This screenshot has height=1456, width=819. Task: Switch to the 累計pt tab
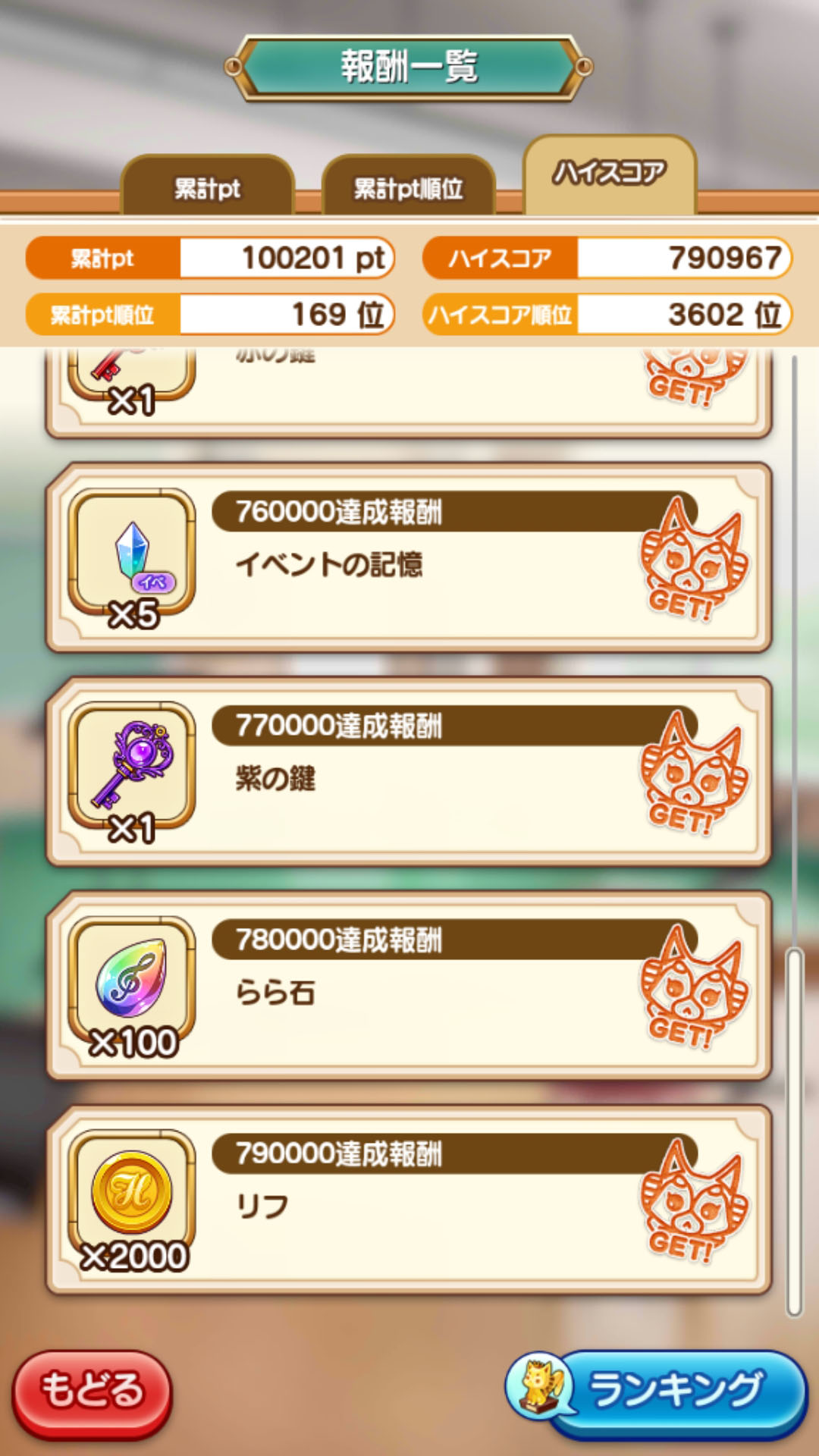click(207, 185)
